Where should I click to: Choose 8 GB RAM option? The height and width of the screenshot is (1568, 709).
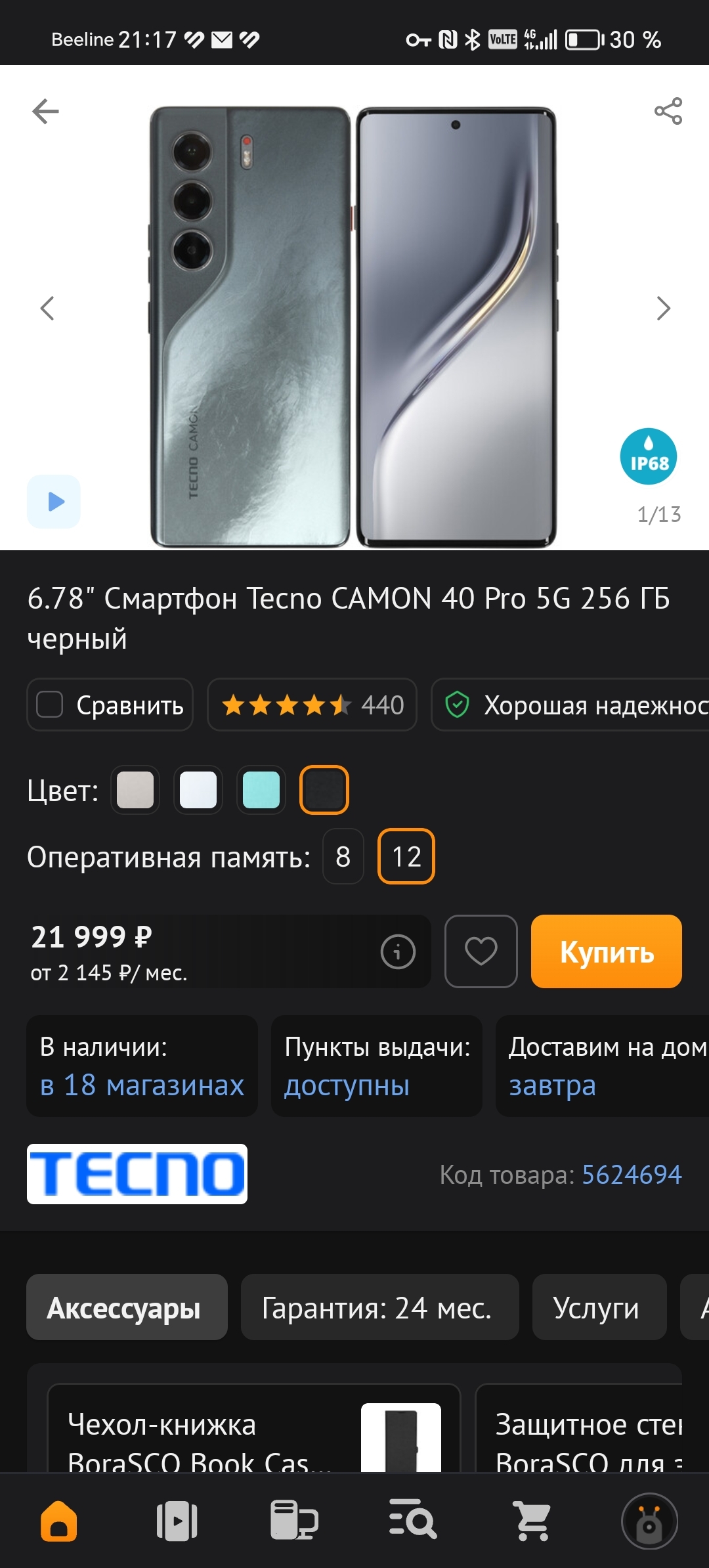(343, 857)
